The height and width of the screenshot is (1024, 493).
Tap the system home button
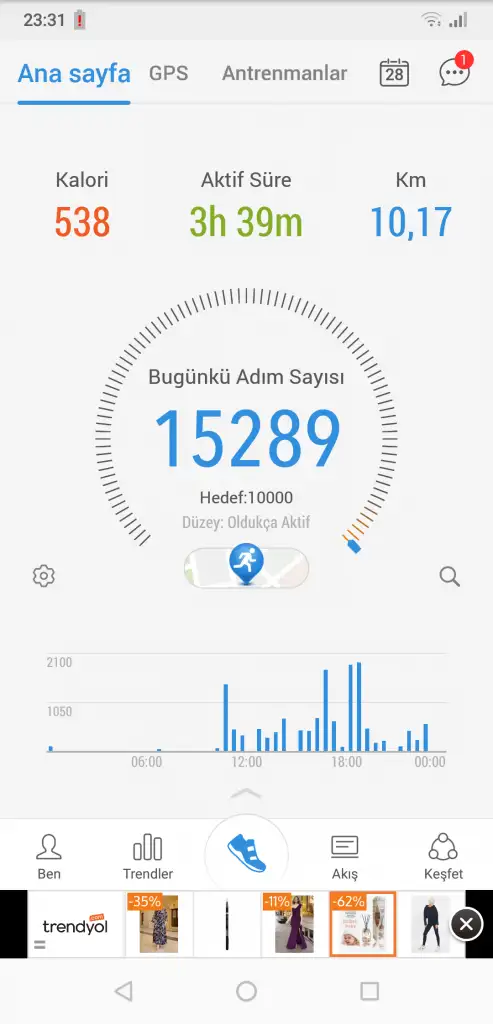[246, 991]
